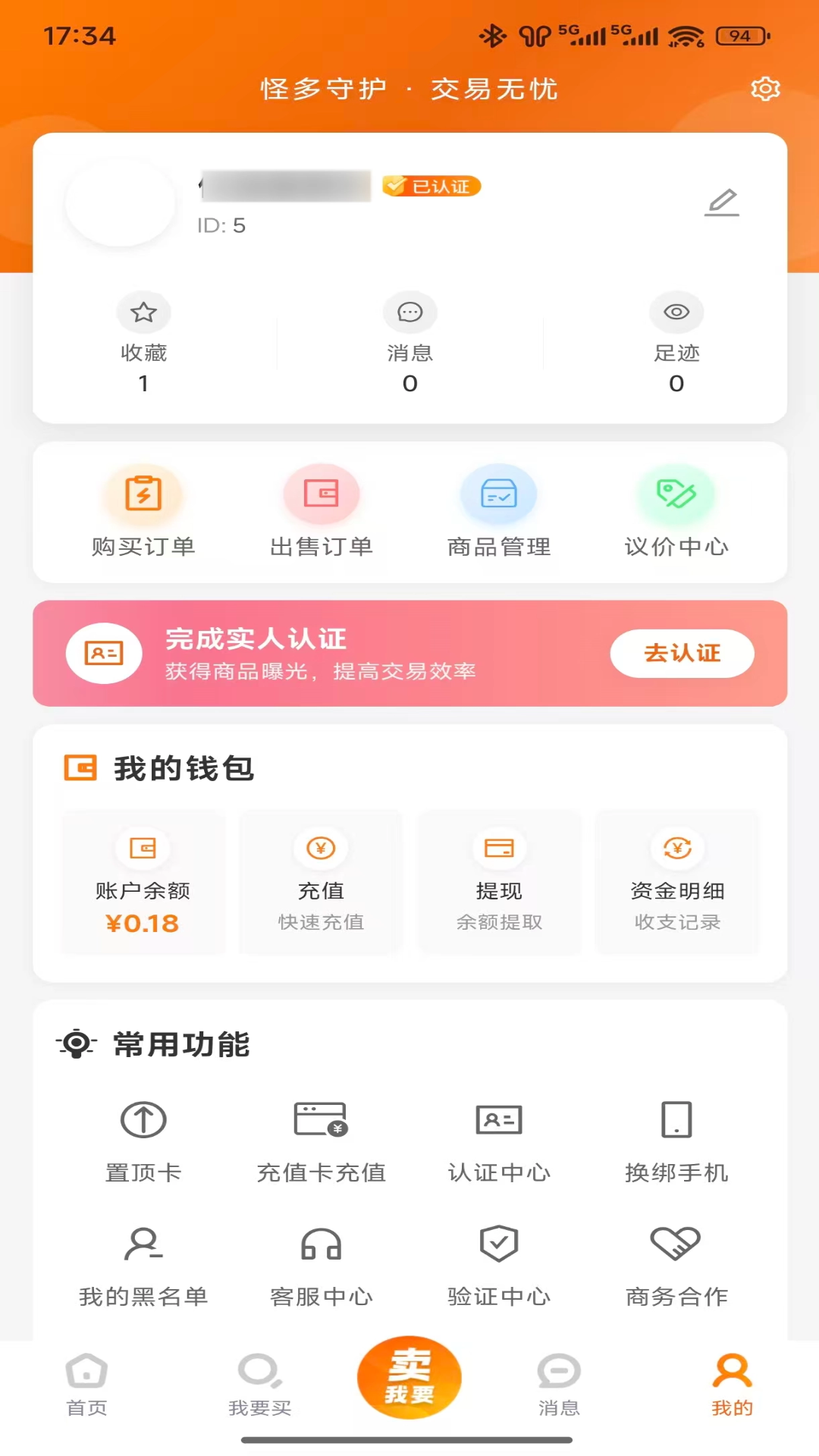Open 资金明细 transaction records
Image resolution: width=819 pixels, height=1456 pixels.
point(677,883)
